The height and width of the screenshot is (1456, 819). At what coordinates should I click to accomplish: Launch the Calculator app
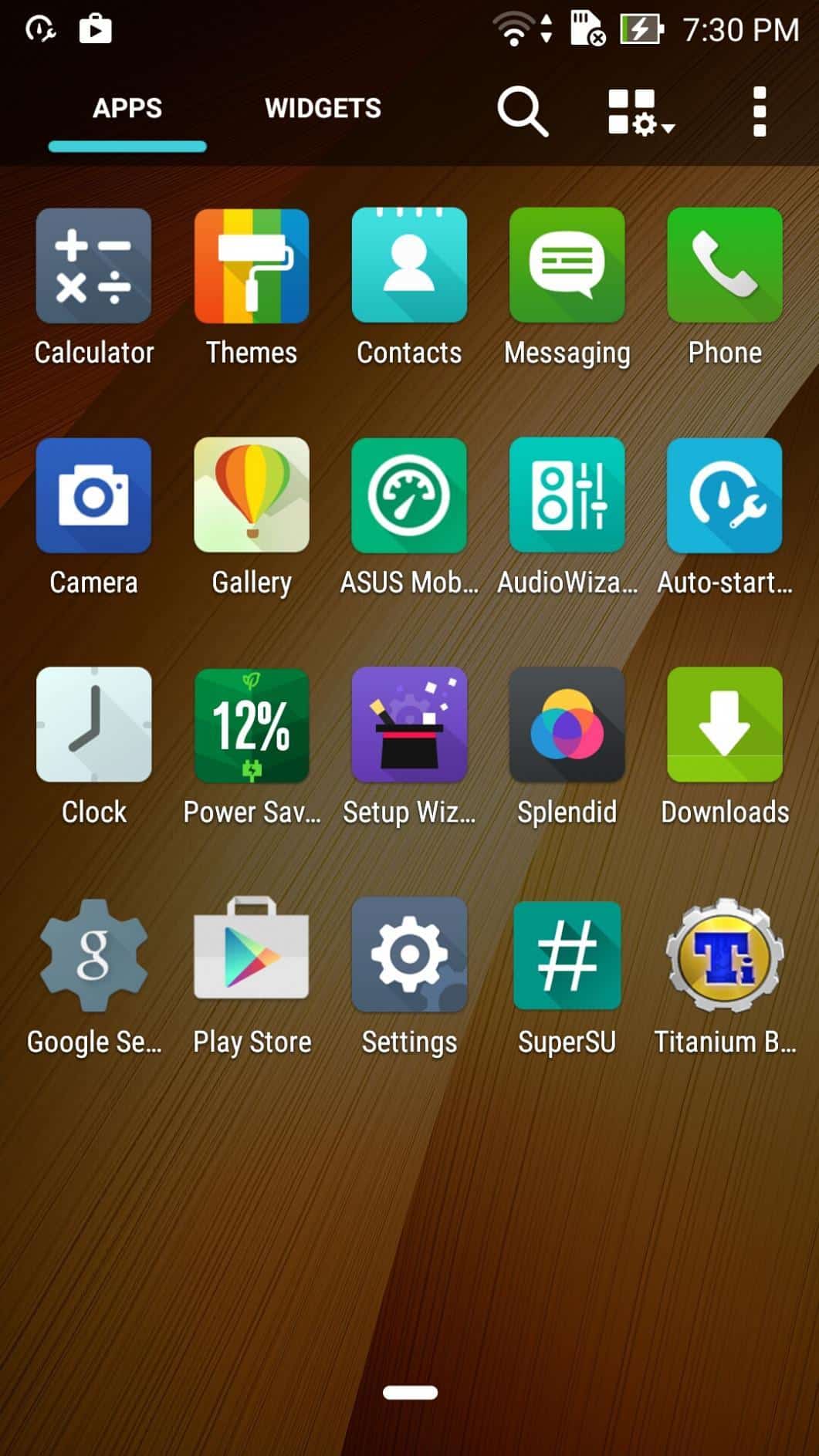[x=93, y=265]
